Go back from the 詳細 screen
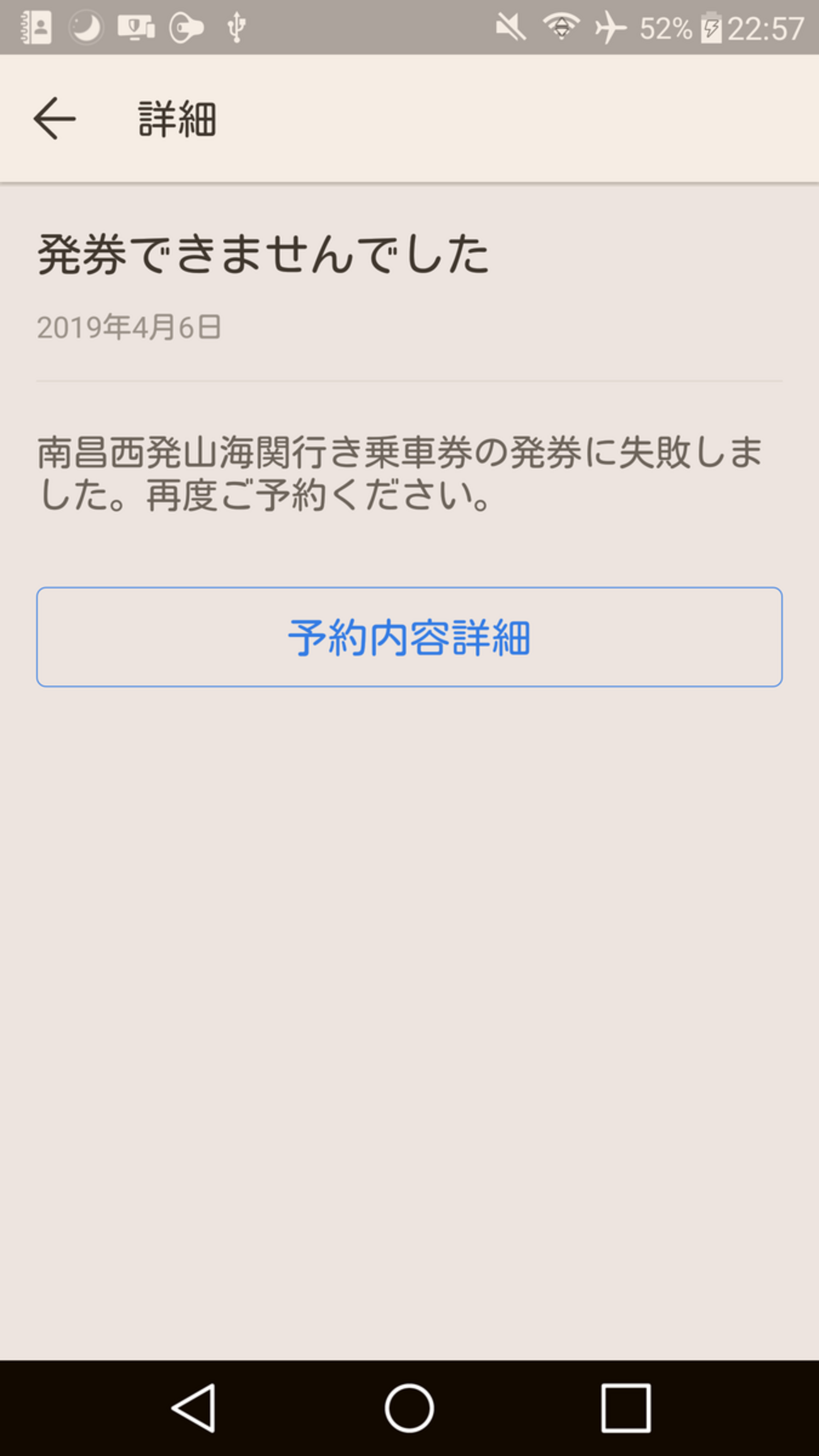Image resolution: width=819 pixels, height=1456 pixels. pos(55,118)
